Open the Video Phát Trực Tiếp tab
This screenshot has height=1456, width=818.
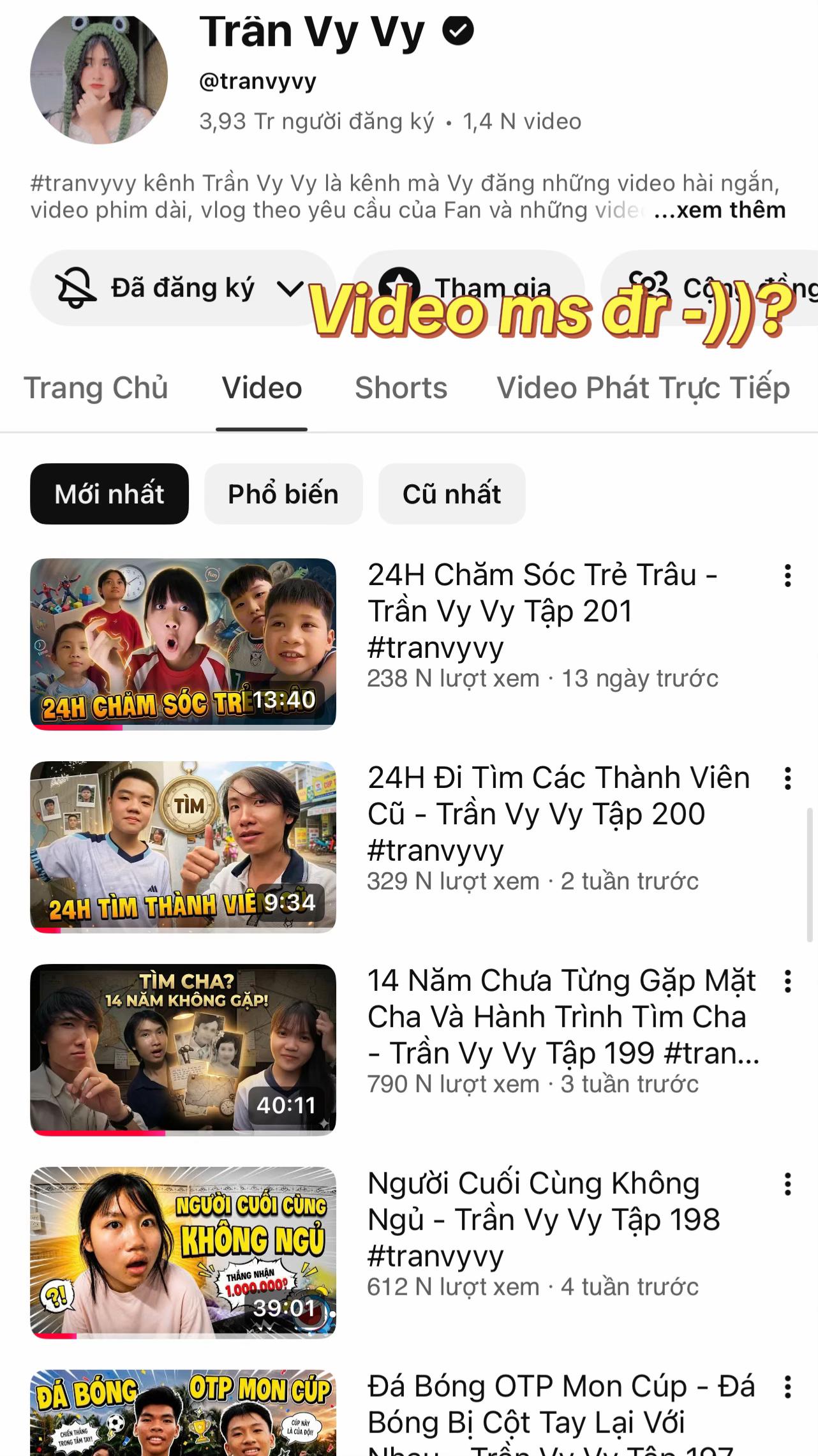[x=643, y=388]
